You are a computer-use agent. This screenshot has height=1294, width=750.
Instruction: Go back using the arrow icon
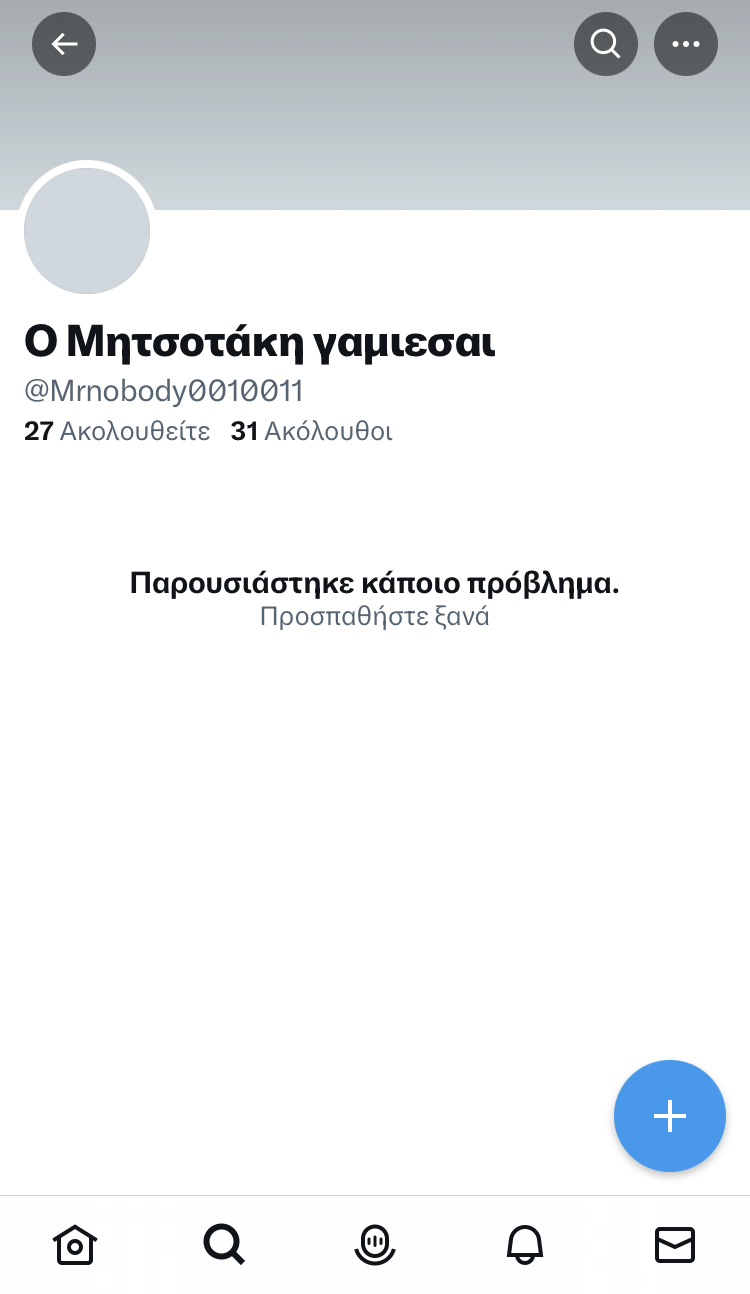coord(64,43)
